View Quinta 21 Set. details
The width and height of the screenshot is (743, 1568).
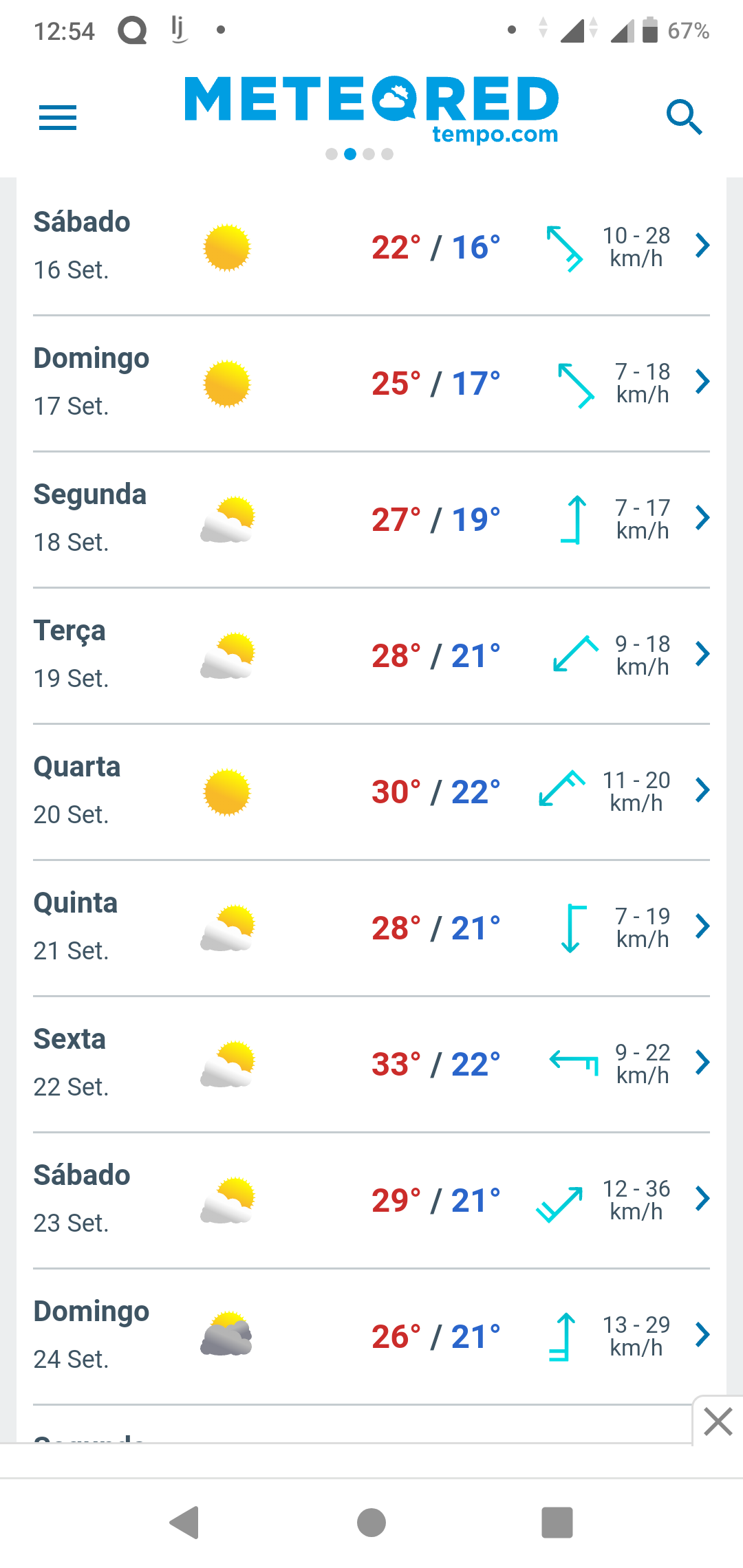point(371,928)
